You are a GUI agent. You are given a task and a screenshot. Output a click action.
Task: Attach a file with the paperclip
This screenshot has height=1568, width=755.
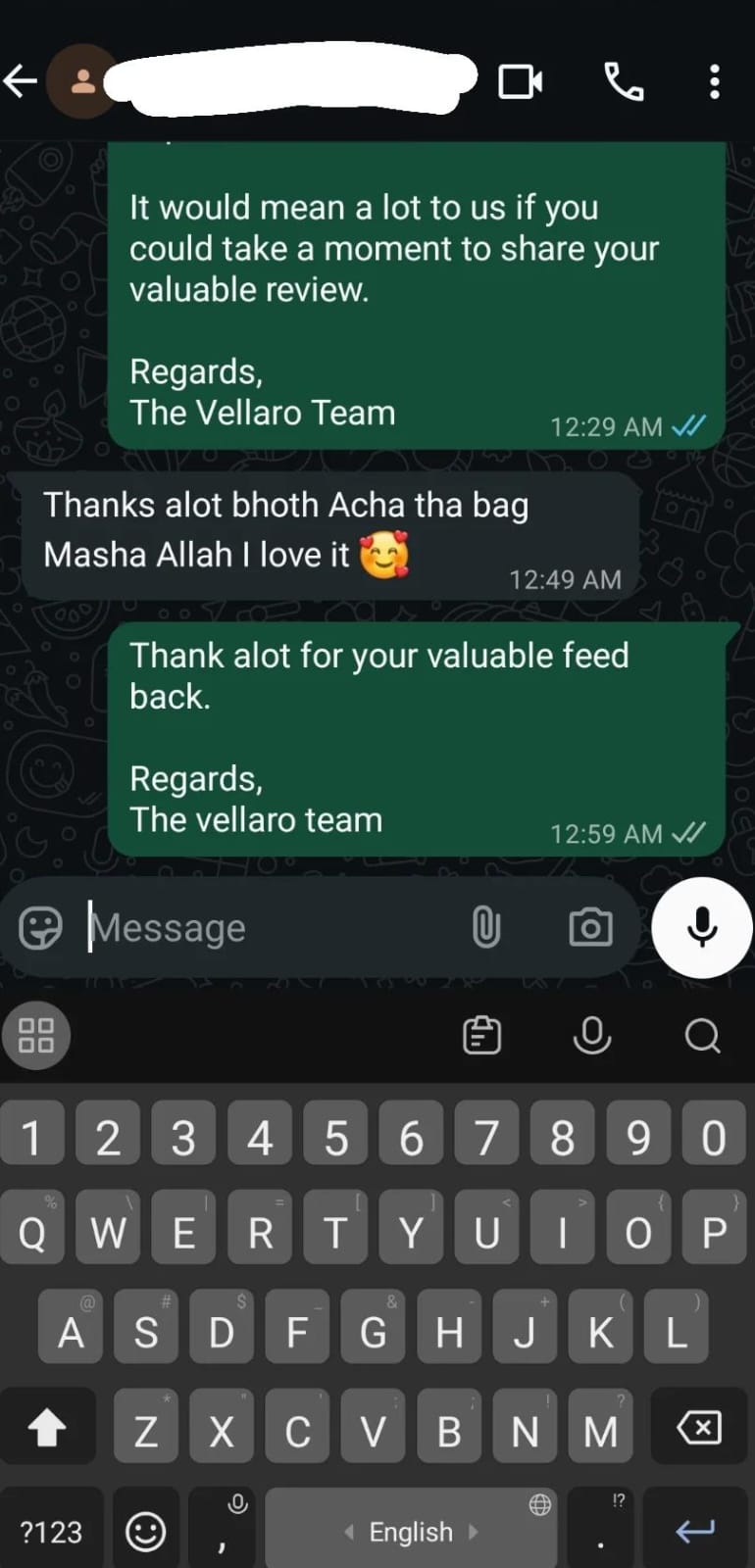(486, 927)
